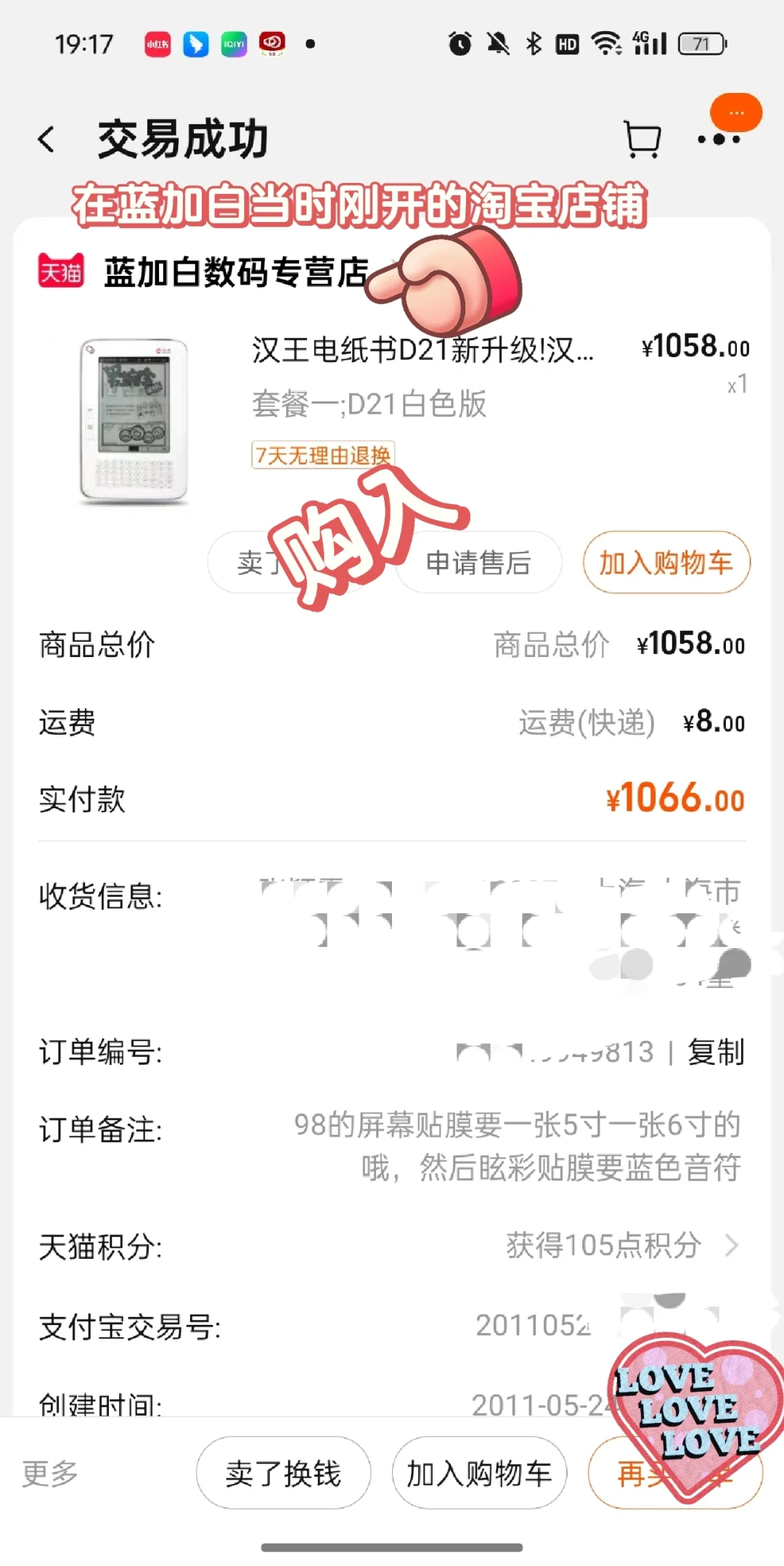Open 更多 options at the bottom
784x1566 pixels.
click(49, 1473)
